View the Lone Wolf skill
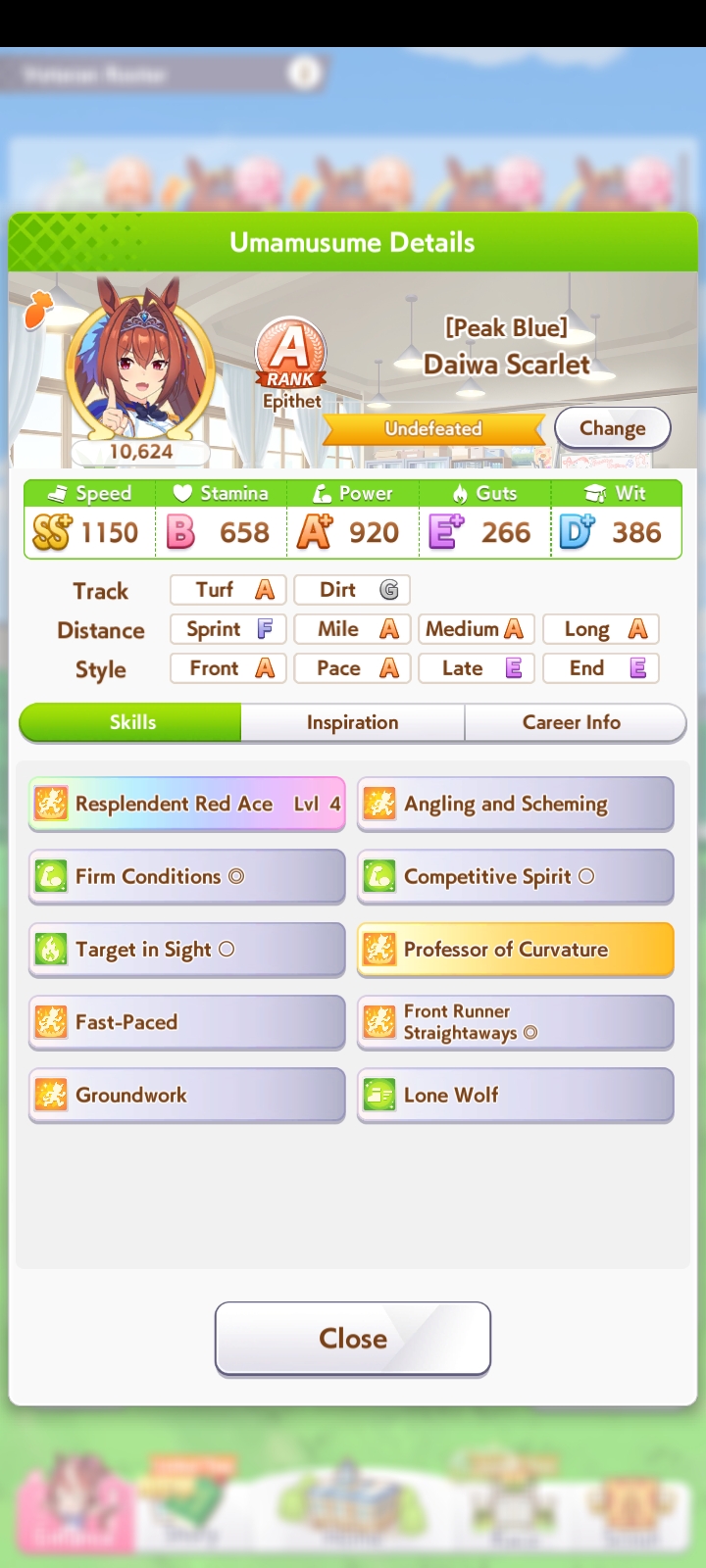The width and height of the screenshot is (706, 1568). (515, 1095)
